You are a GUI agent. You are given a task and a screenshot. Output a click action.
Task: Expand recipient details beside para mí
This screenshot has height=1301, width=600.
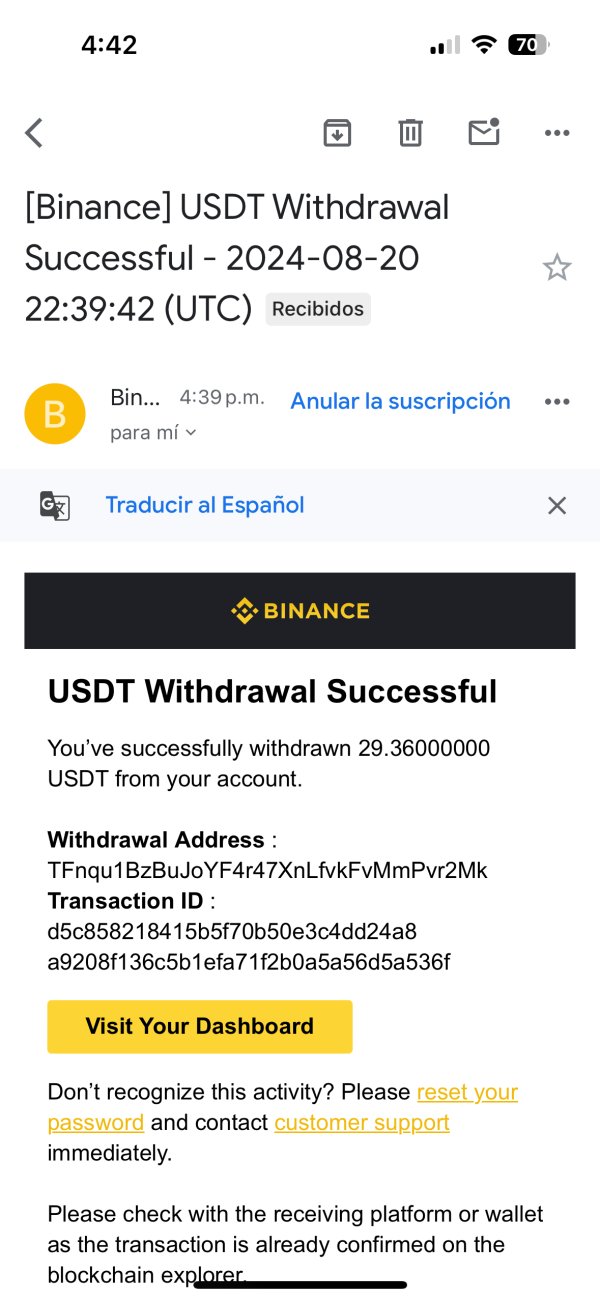191,433
